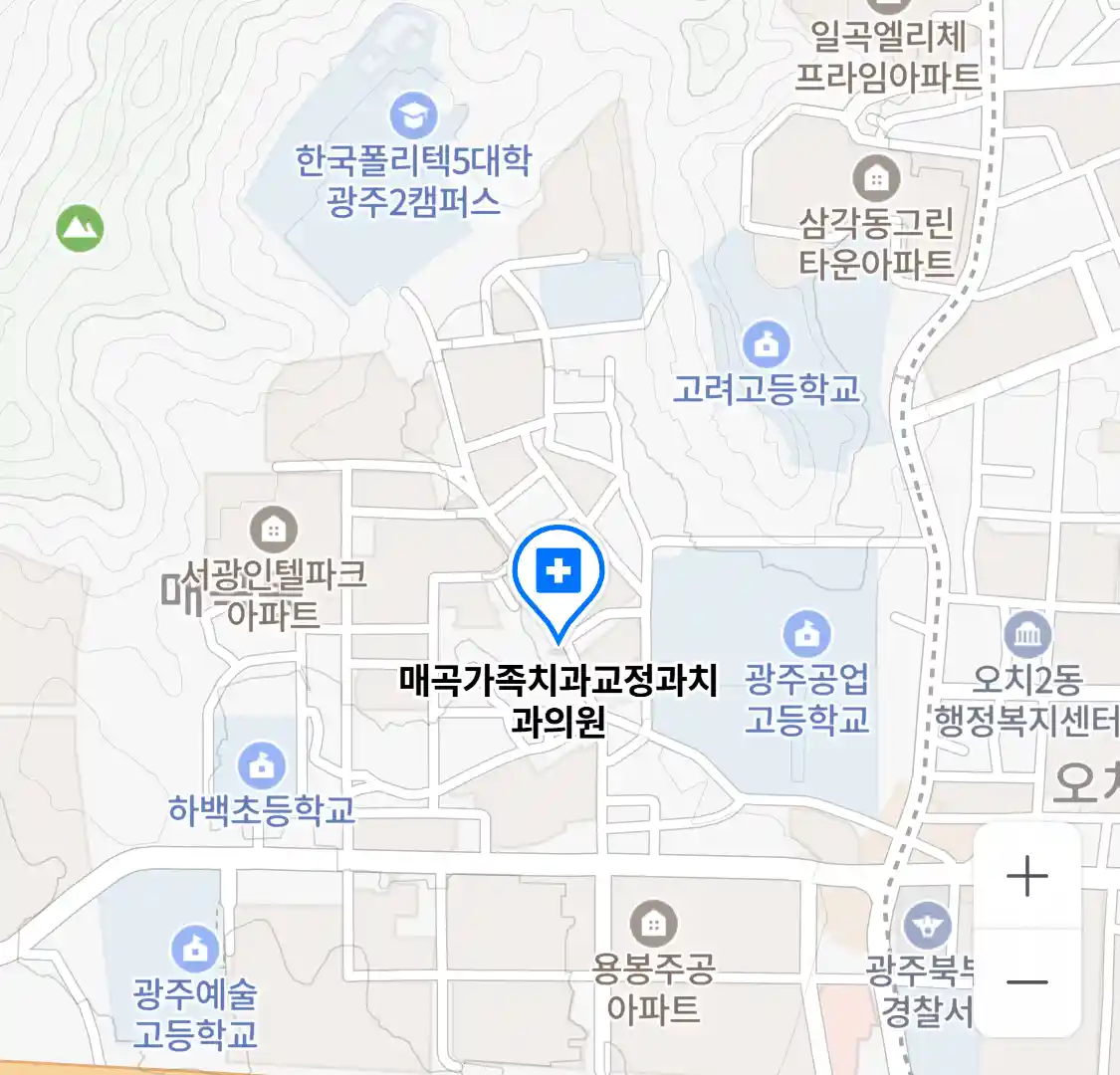Viewport: 1120px width, 1075px height.
Task: Tap the 매곡가족치과교정과치과의원 location pin
Action: [559, 573]
